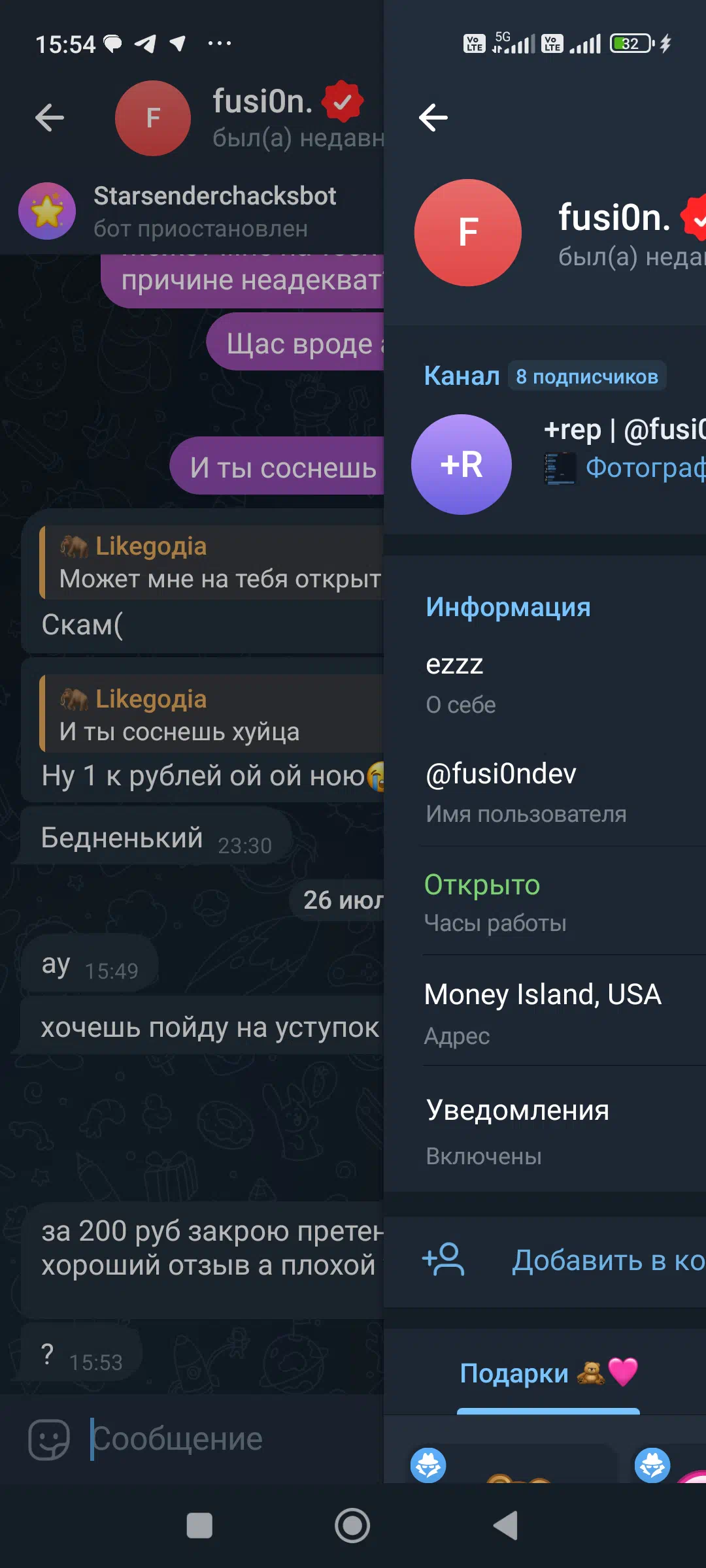Select the Подарки tab
Image resolution: width=706 pixels, height=1568 pixels.
click(x=548, y=1373)
